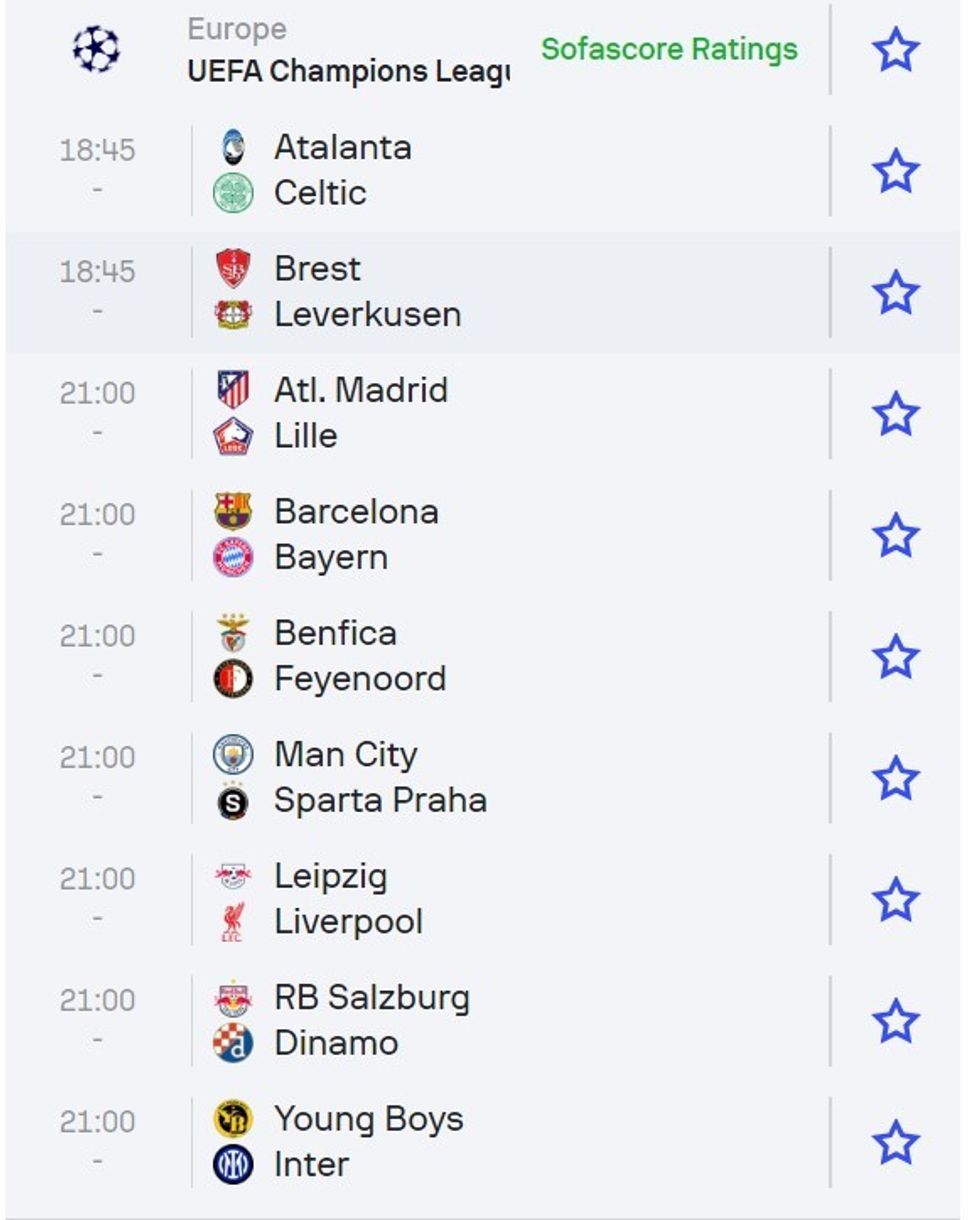Click the Celtic club badge
Viewport: 980px width, 1220px height.
pos(233,192)
